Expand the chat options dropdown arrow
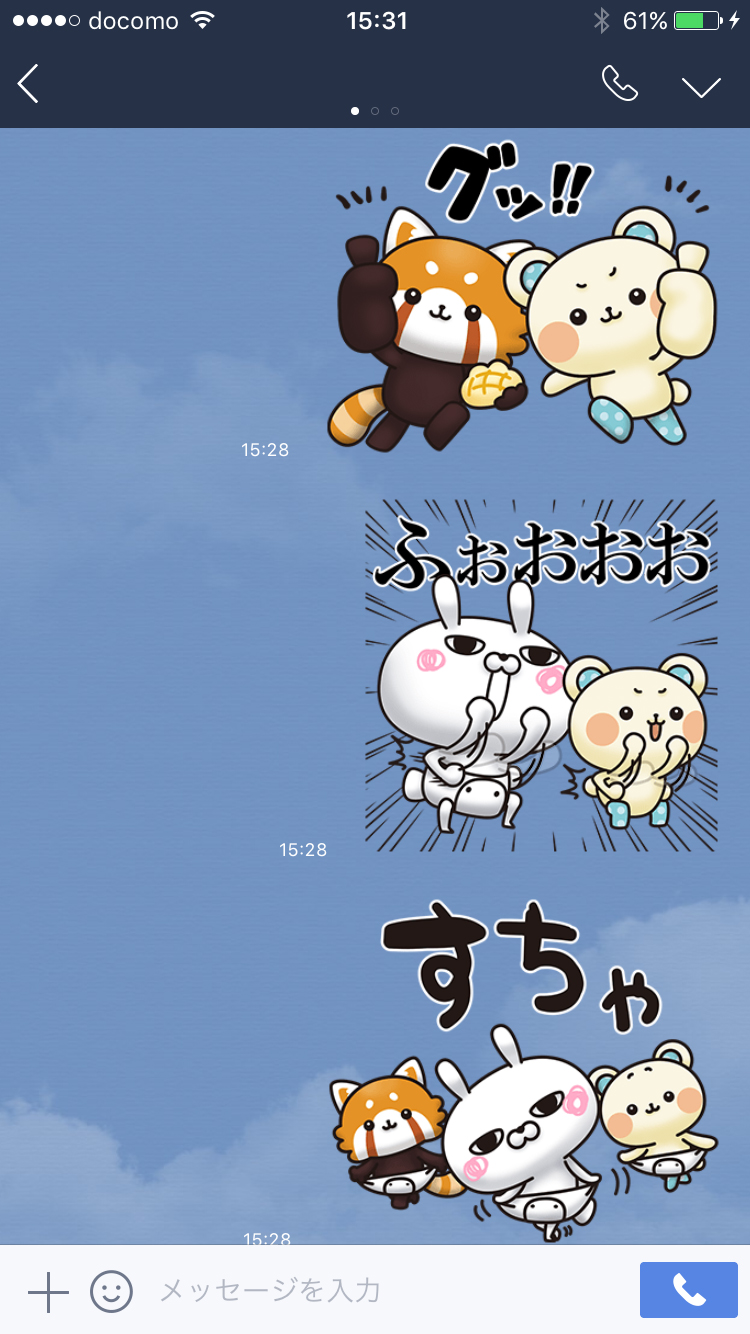The width and height of the screenshot is (750, 1334). (x=701, y=86)
